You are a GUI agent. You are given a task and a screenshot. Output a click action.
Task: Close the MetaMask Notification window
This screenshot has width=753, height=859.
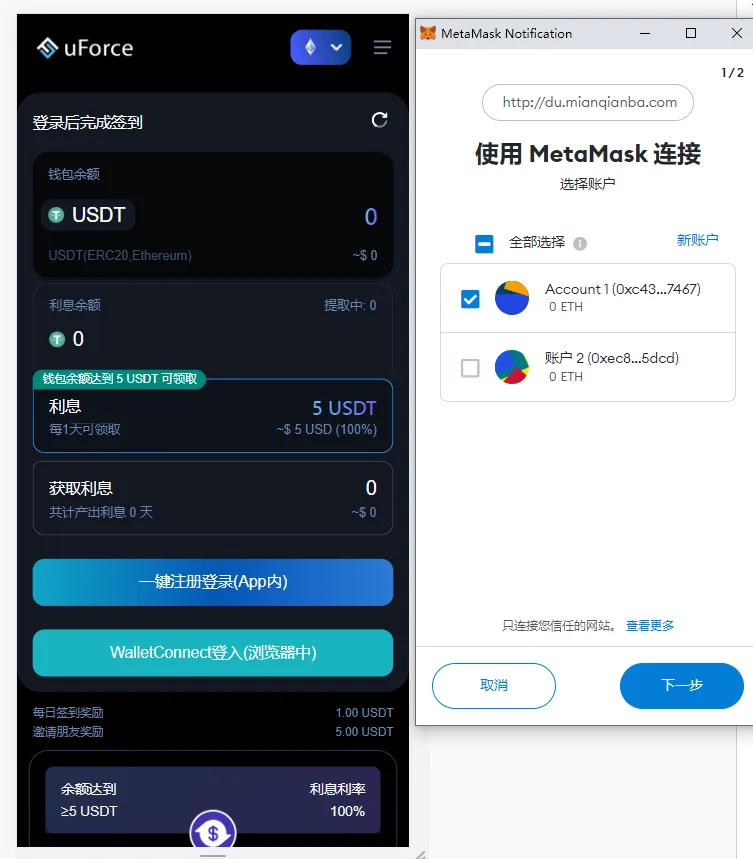click(x=736, y=33)
